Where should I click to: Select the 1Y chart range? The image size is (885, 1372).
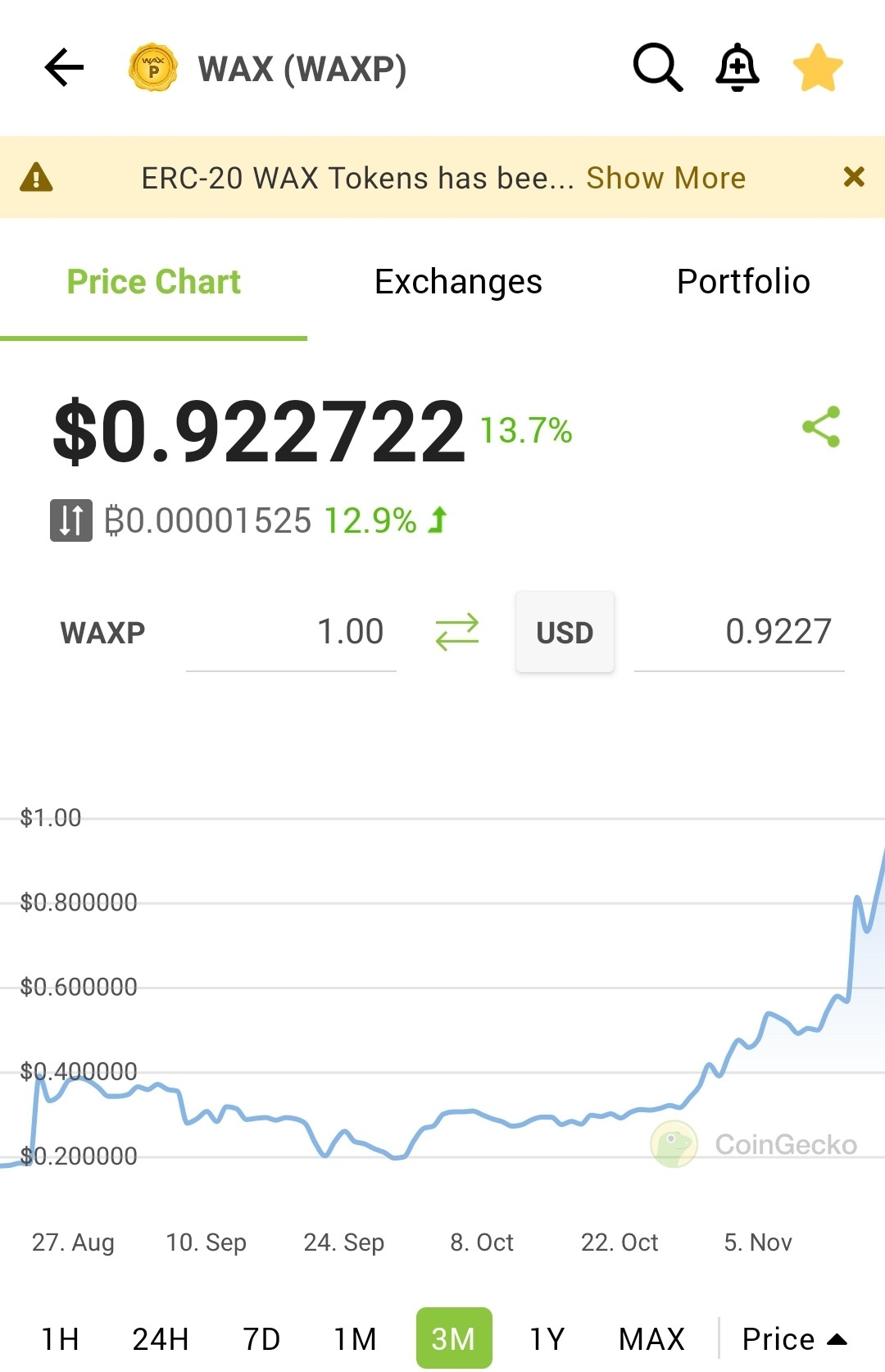(x=547, y=1339)
